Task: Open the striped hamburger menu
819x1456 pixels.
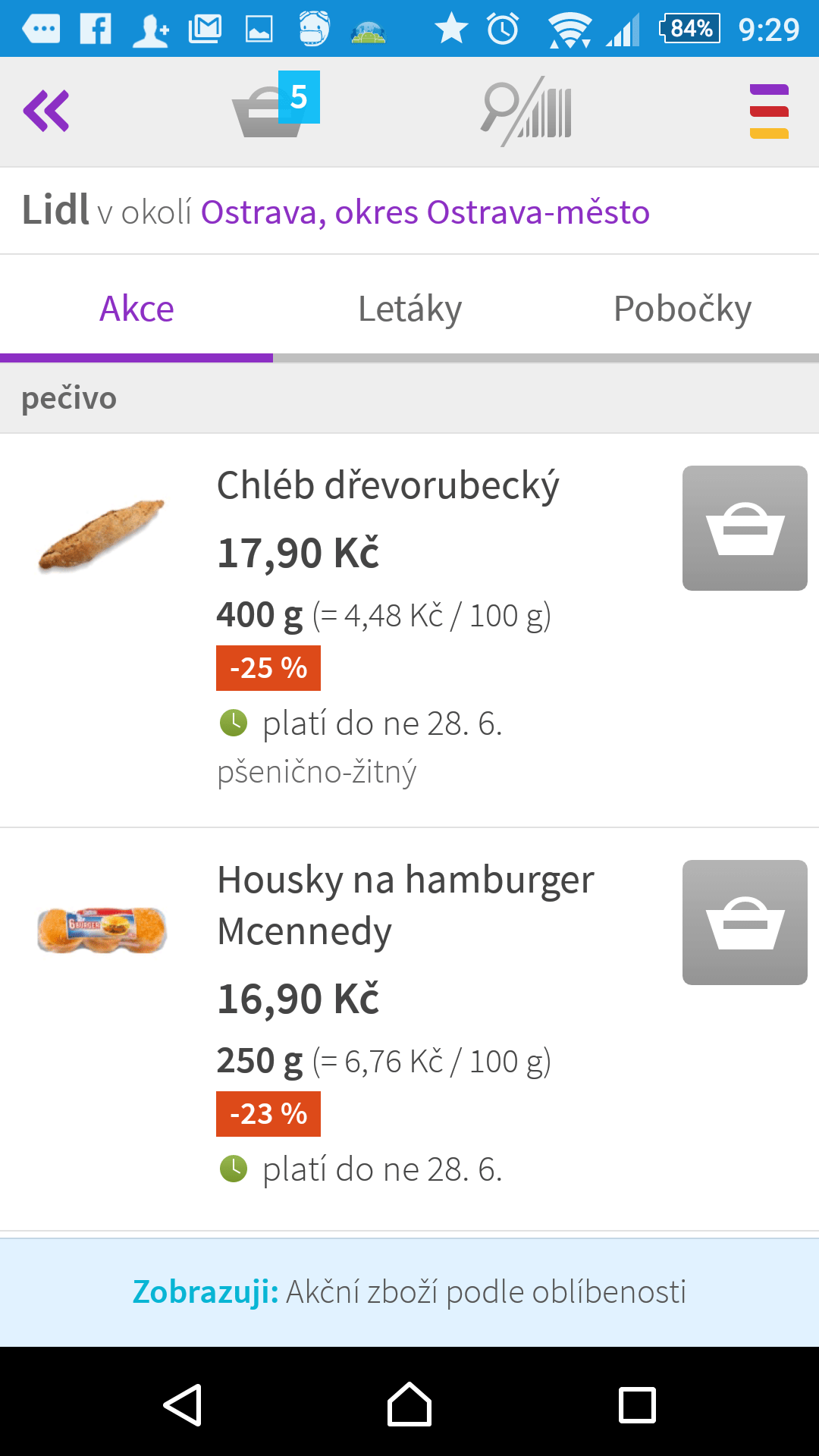Action: [769, 111]
